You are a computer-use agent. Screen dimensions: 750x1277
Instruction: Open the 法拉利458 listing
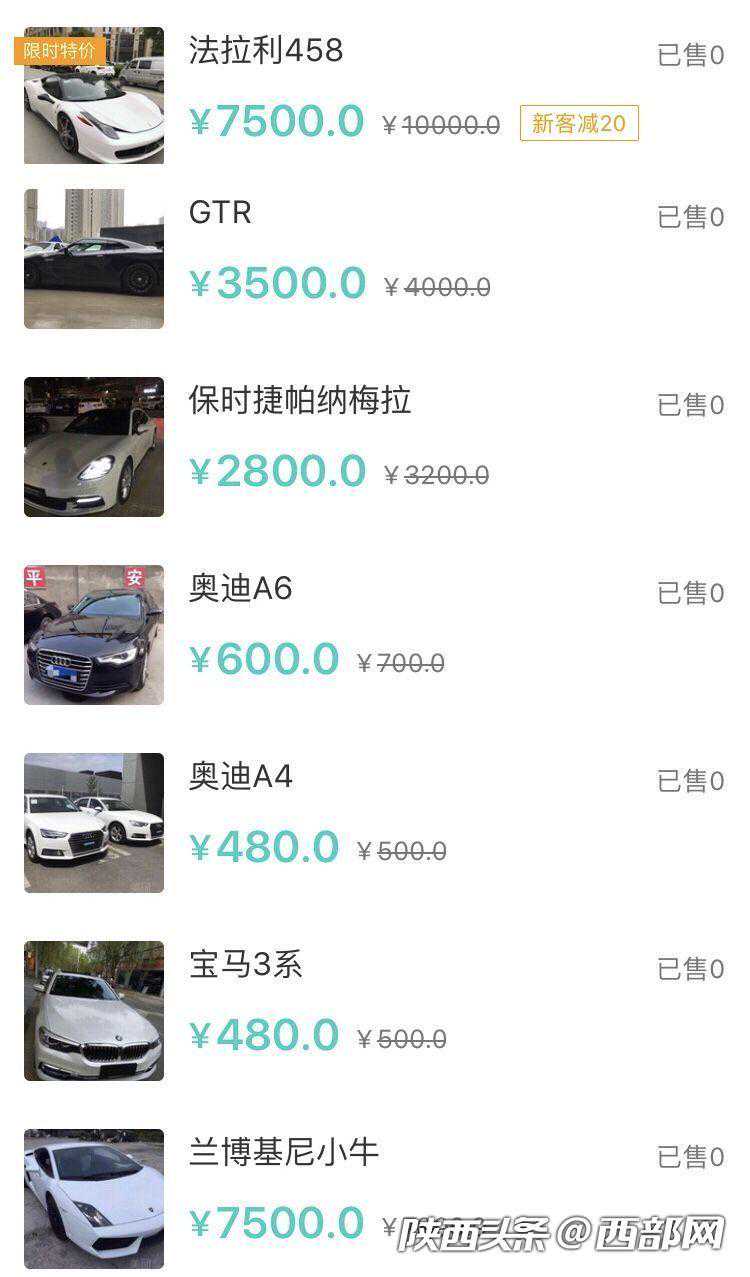266,51
